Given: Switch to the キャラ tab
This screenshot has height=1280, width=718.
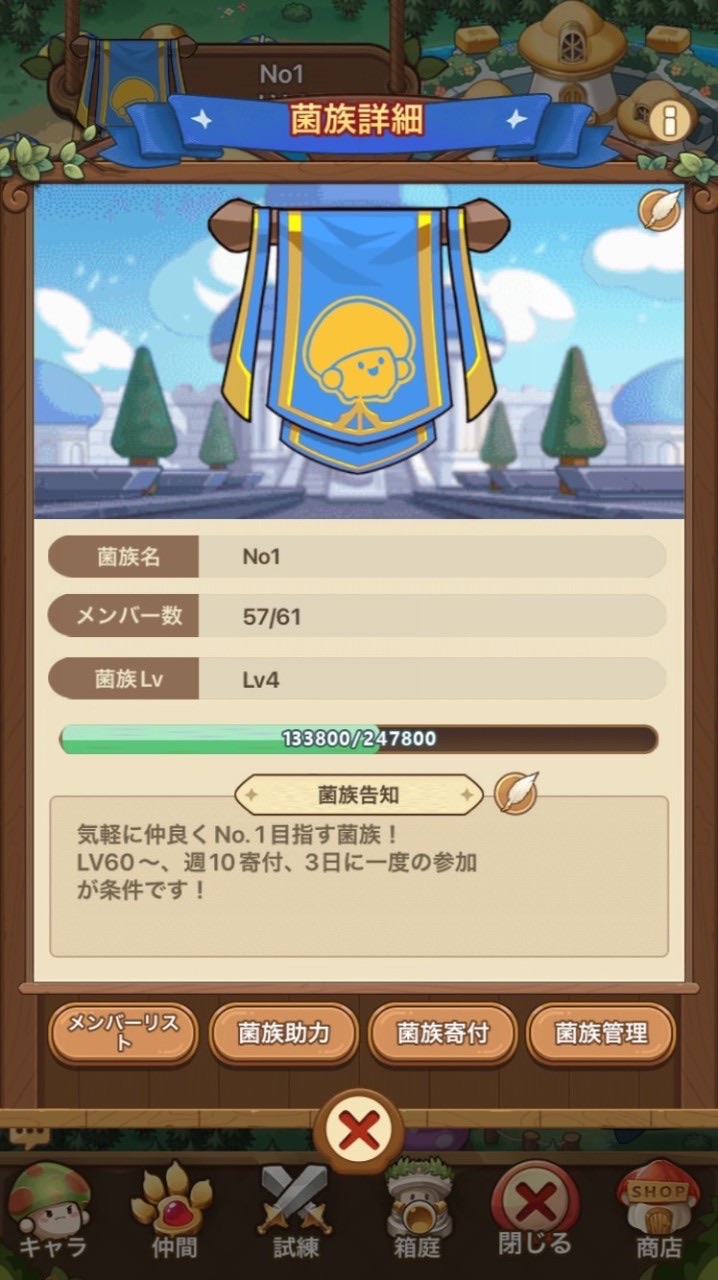Looking at the screenshot, I should (52, 1210).
